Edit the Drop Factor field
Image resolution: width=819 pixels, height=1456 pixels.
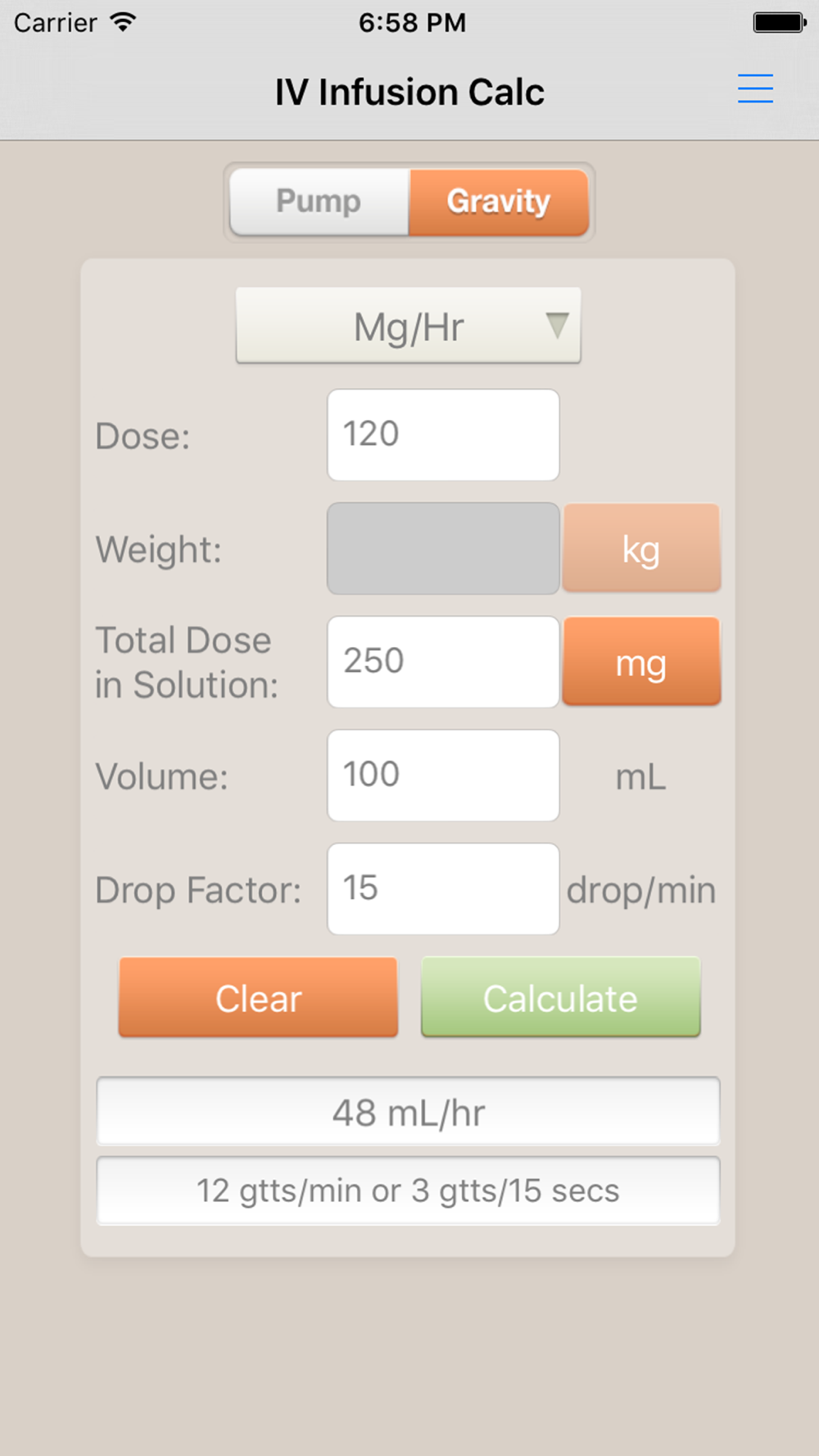[443, 889]
